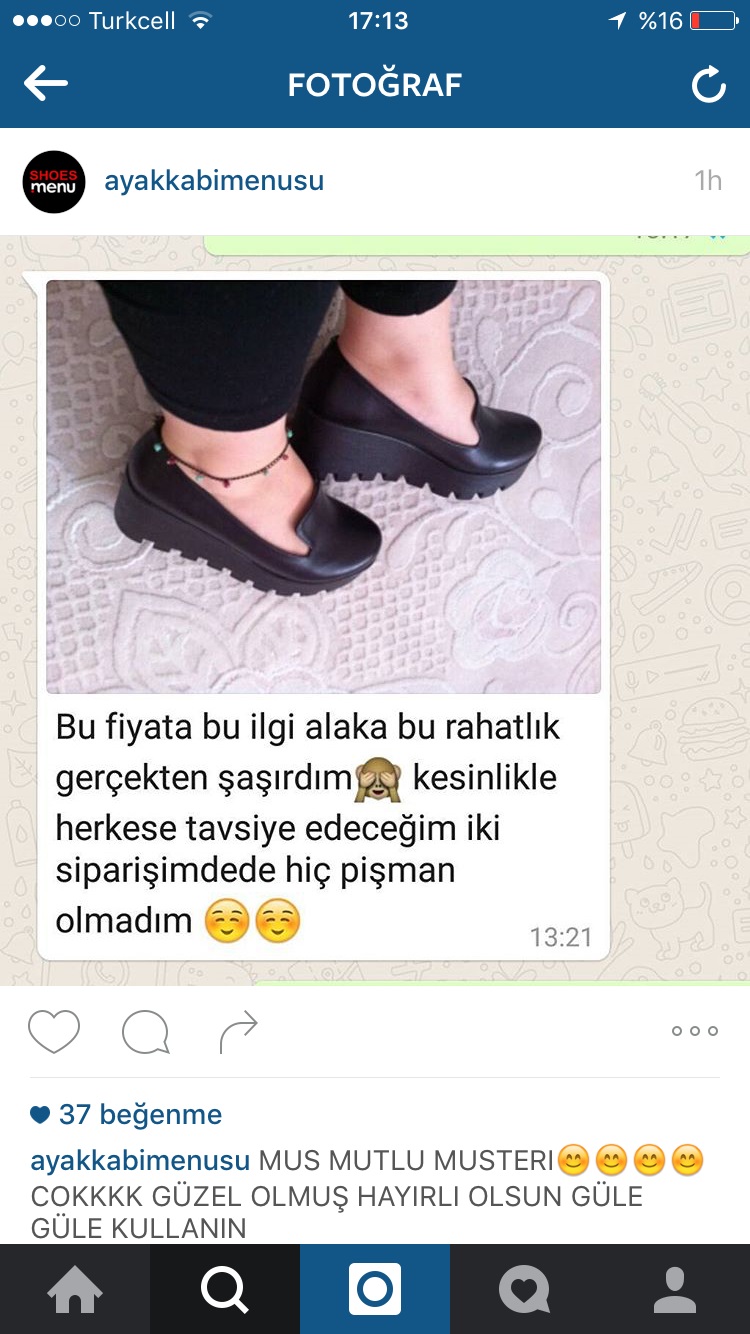Open comments via the speech bubble
Screen dimensions: 750x1334
146,1031
